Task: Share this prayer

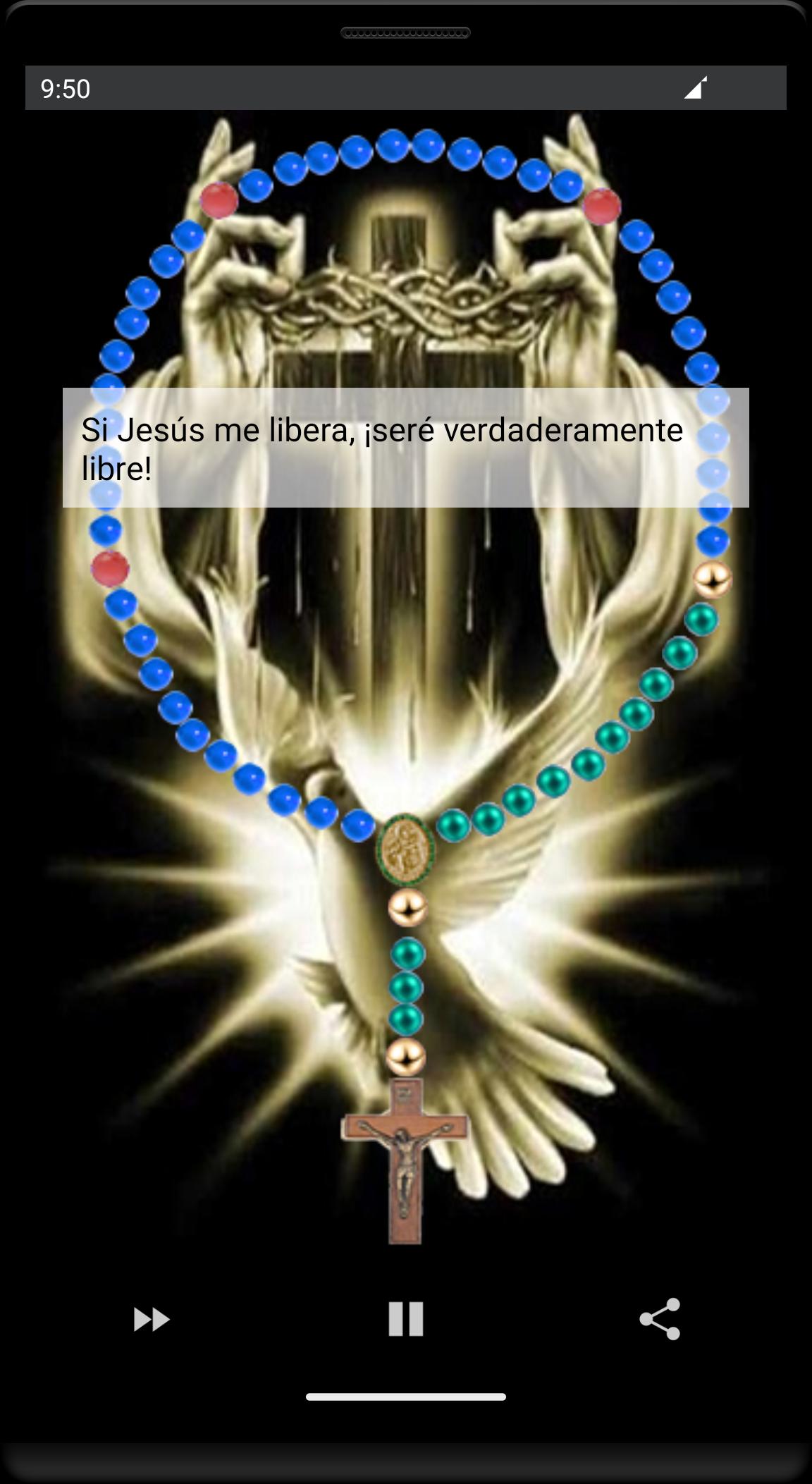Action: (x=660, y=1319)
